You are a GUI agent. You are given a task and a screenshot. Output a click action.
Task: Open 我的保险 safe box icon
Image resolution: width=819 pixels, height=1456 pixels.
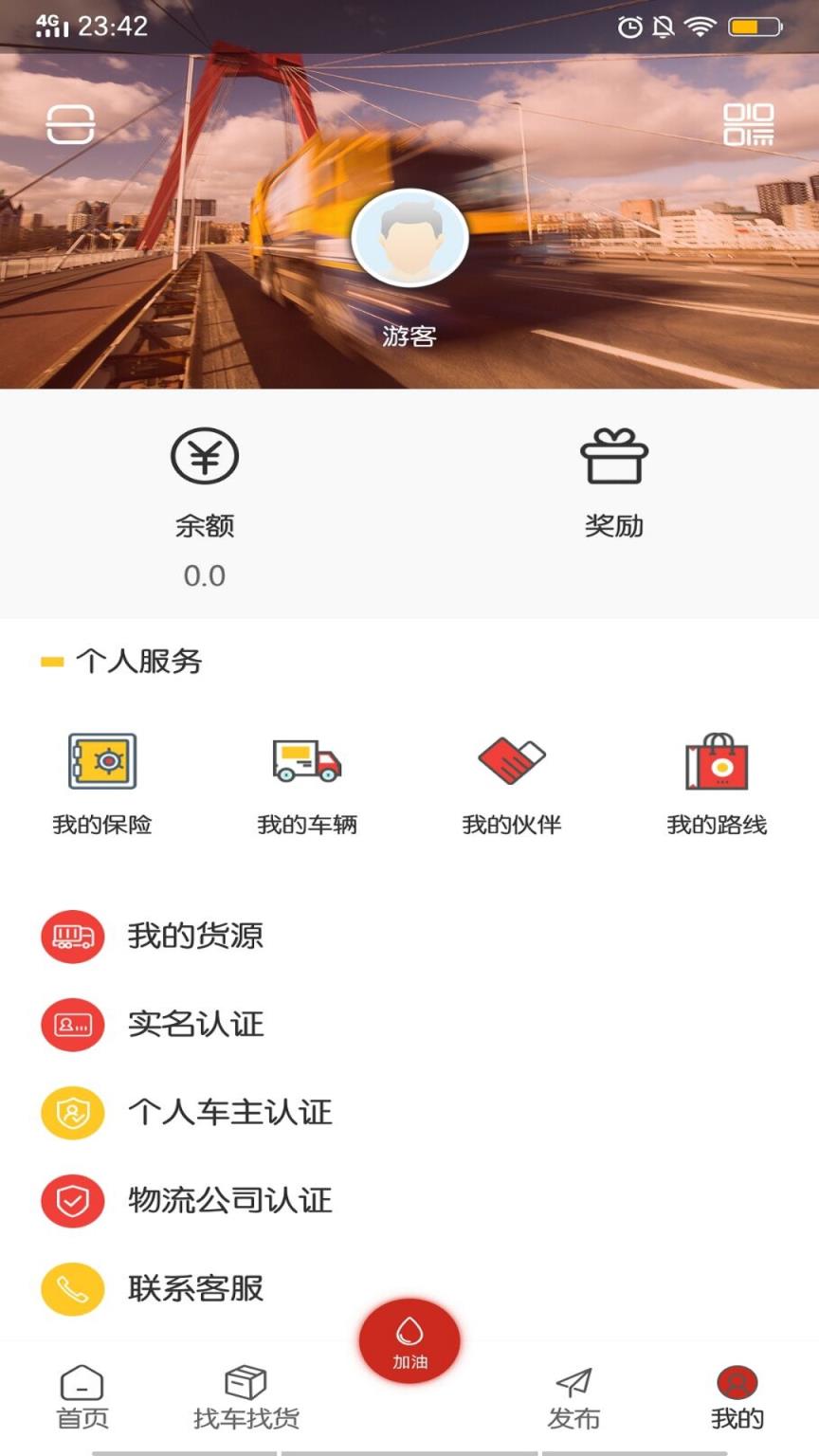100,761
